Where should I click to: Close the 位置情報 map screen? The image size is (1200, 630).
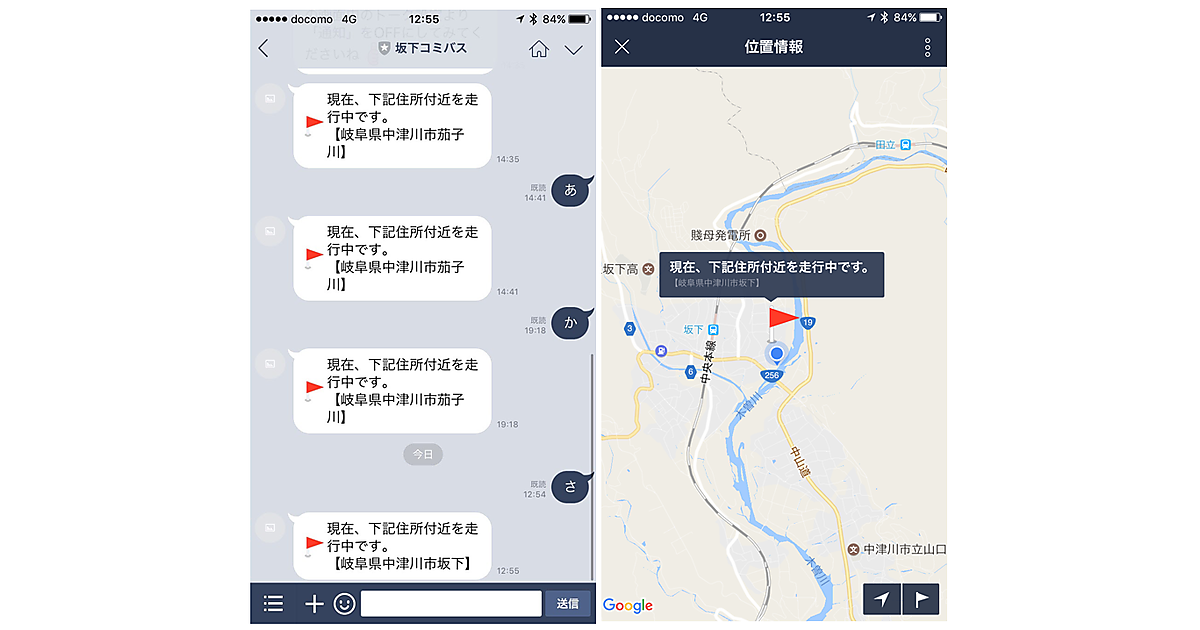[622, 47]
